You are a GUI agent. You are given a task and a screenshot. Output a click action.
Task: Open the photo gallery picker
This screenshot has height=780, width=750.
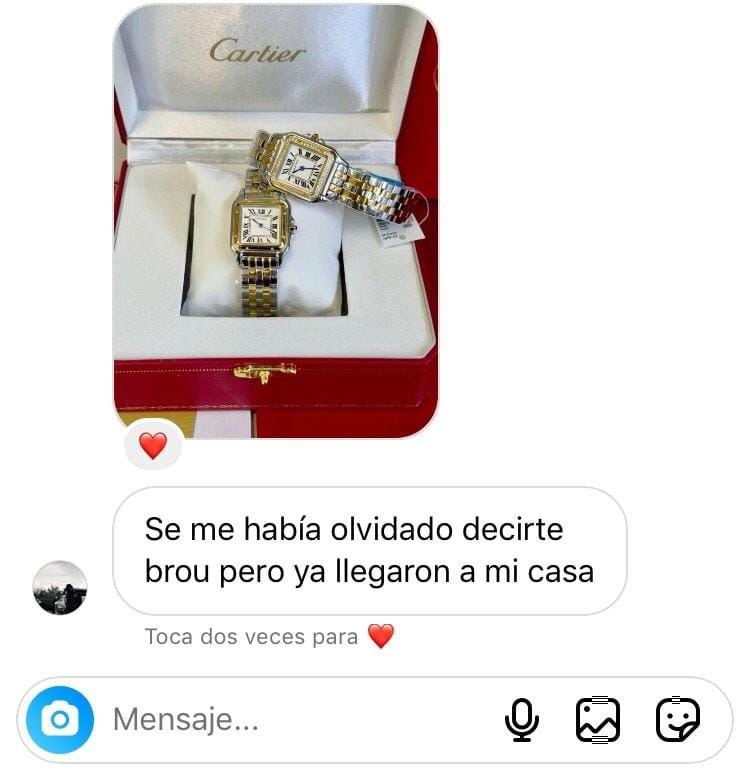pos(598,719)
